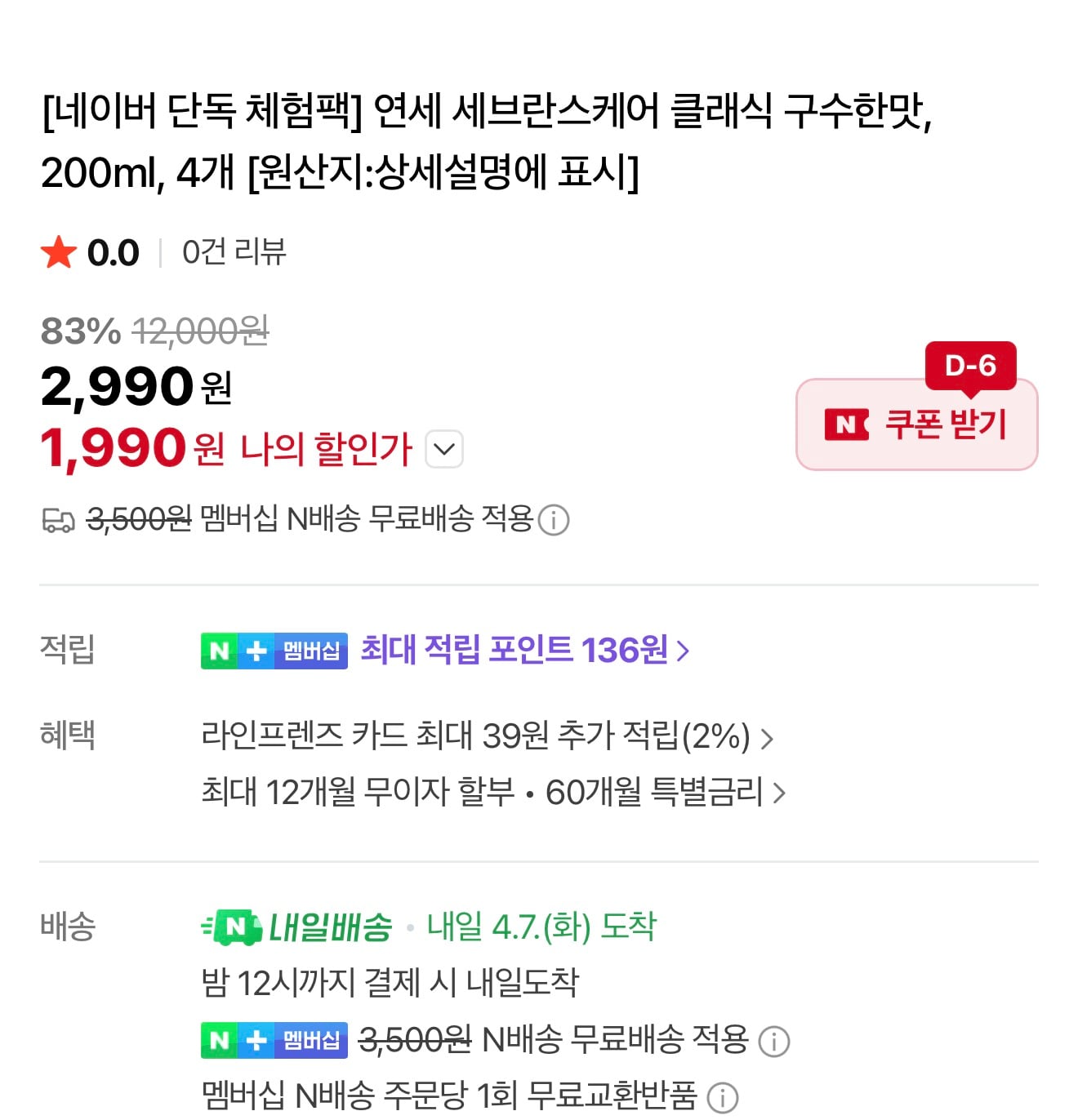Click the 멤버십 badge next to N Pay
The width and height of the screenshot is (1078, 1120).
coord(310,650)
